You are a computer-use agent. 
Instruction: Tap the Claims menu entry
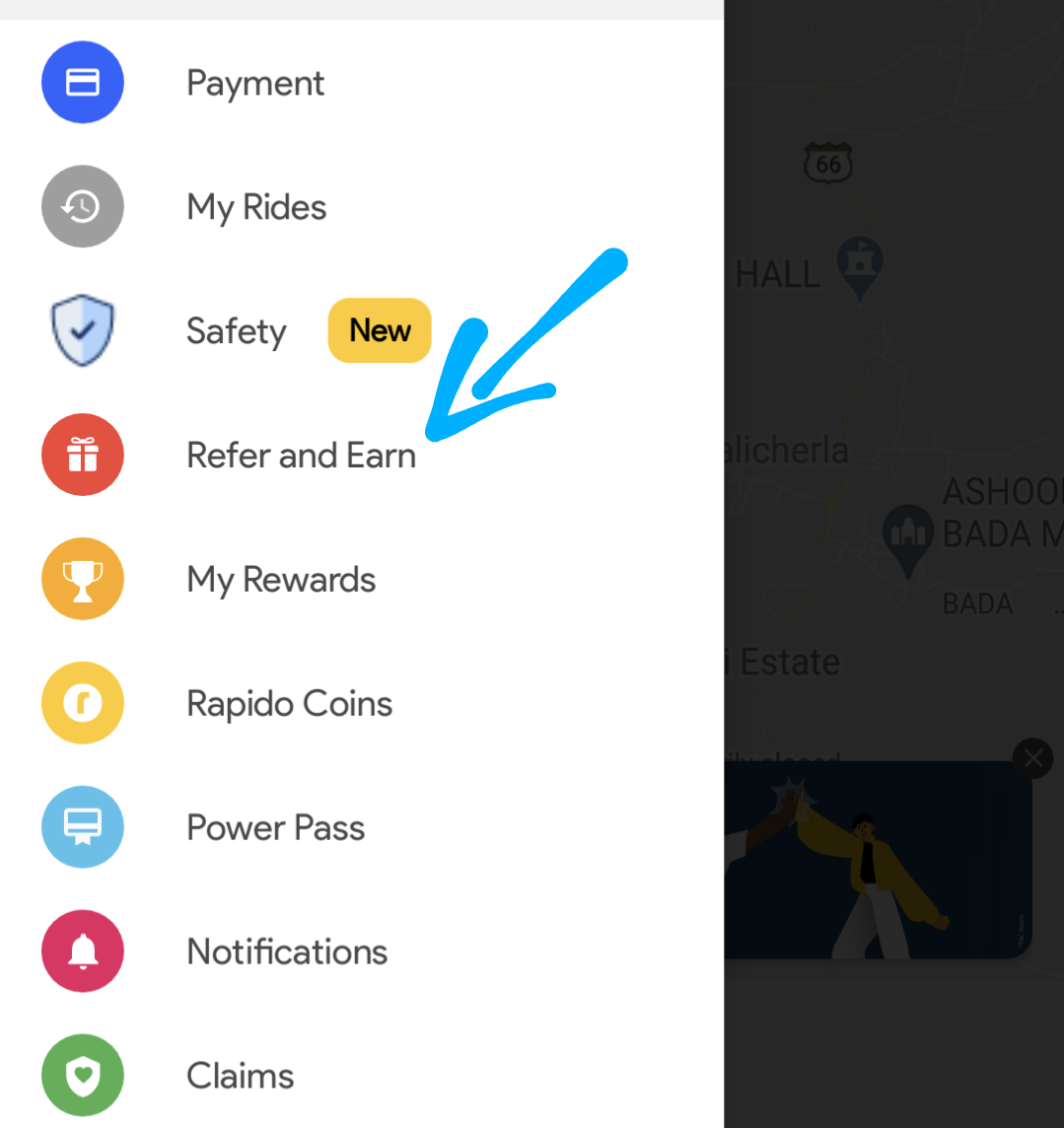[241, 1076]
